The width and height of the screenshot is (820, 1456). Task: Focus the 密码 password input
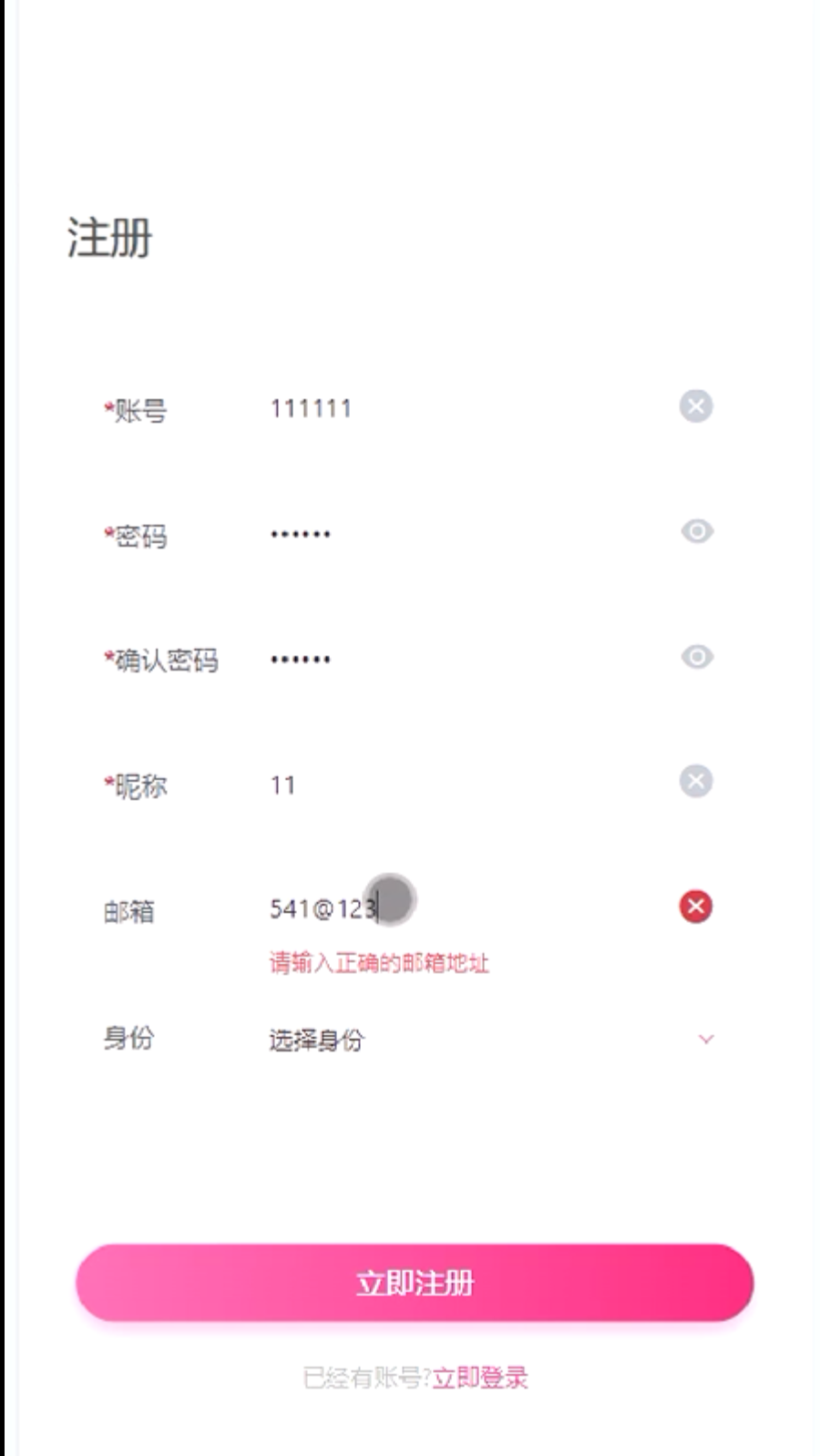tap(456, 533)
